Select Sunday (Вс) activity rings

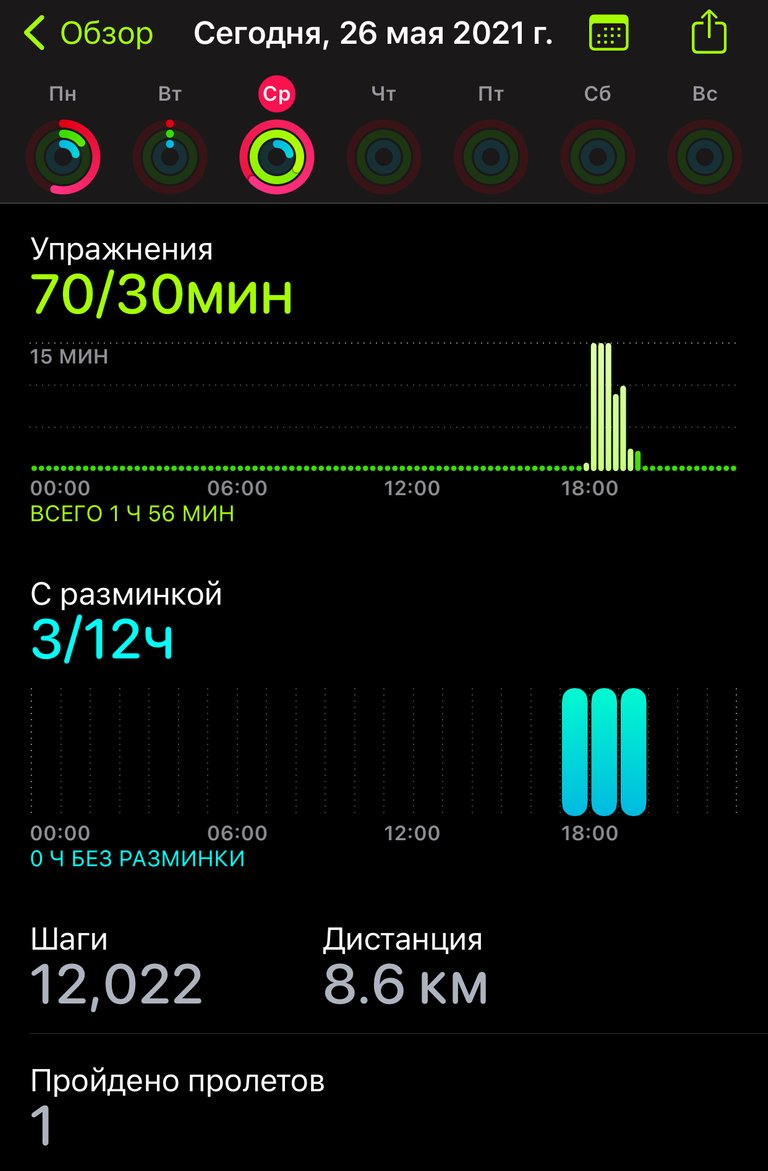click(x=705, y=156)
